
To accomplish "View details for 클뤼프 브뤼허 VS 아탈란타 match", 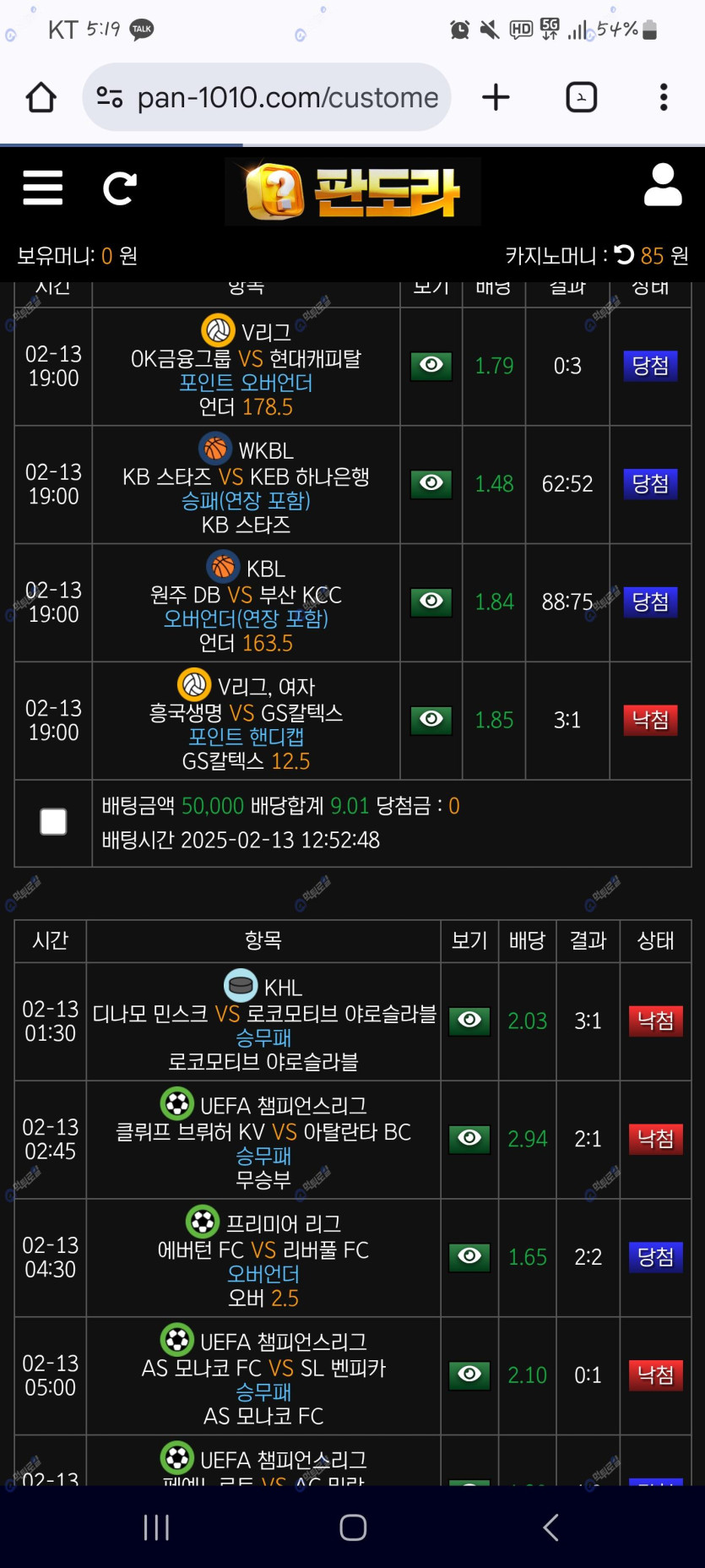I will 469,1139.
